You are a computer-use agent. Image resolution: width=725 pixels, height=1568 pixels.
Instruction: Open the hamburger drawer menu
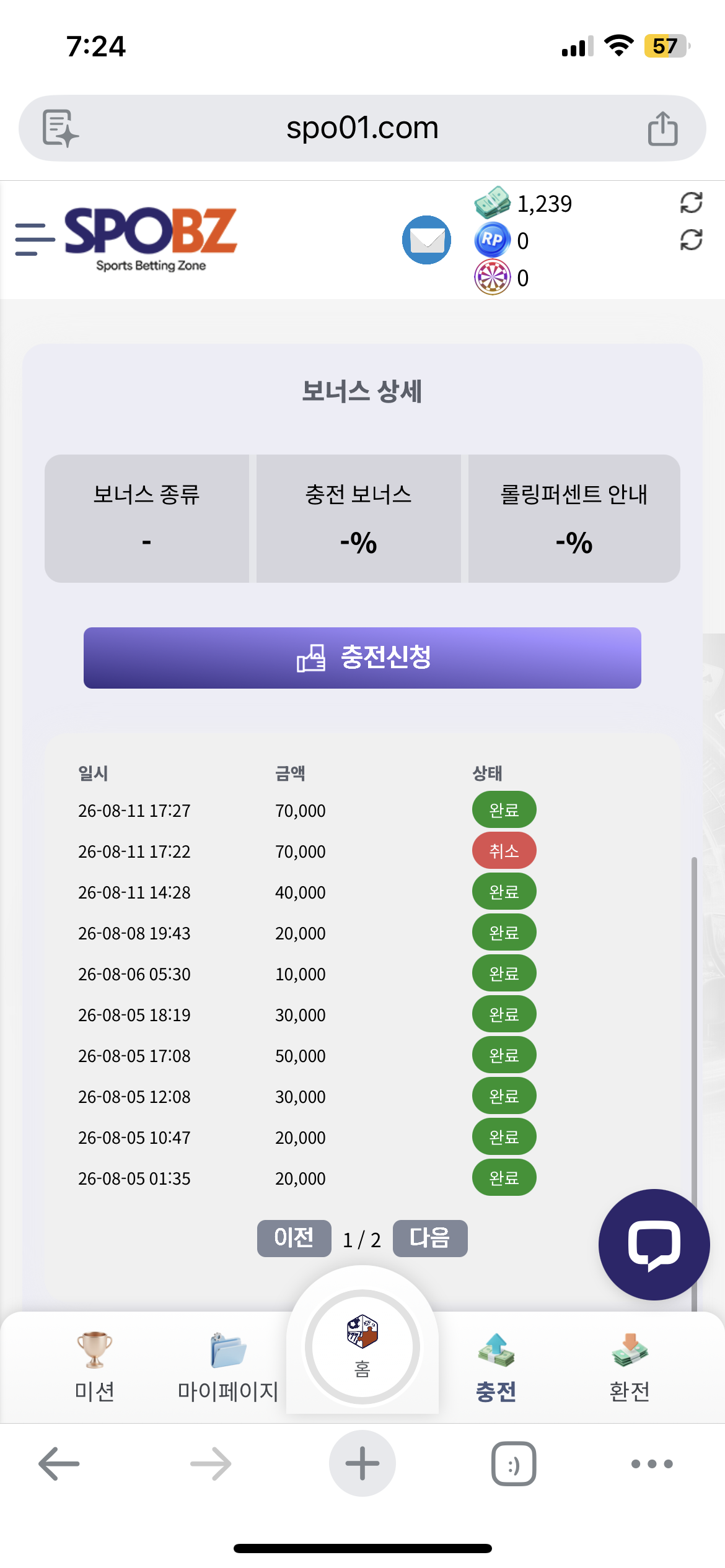pos(35,240)
